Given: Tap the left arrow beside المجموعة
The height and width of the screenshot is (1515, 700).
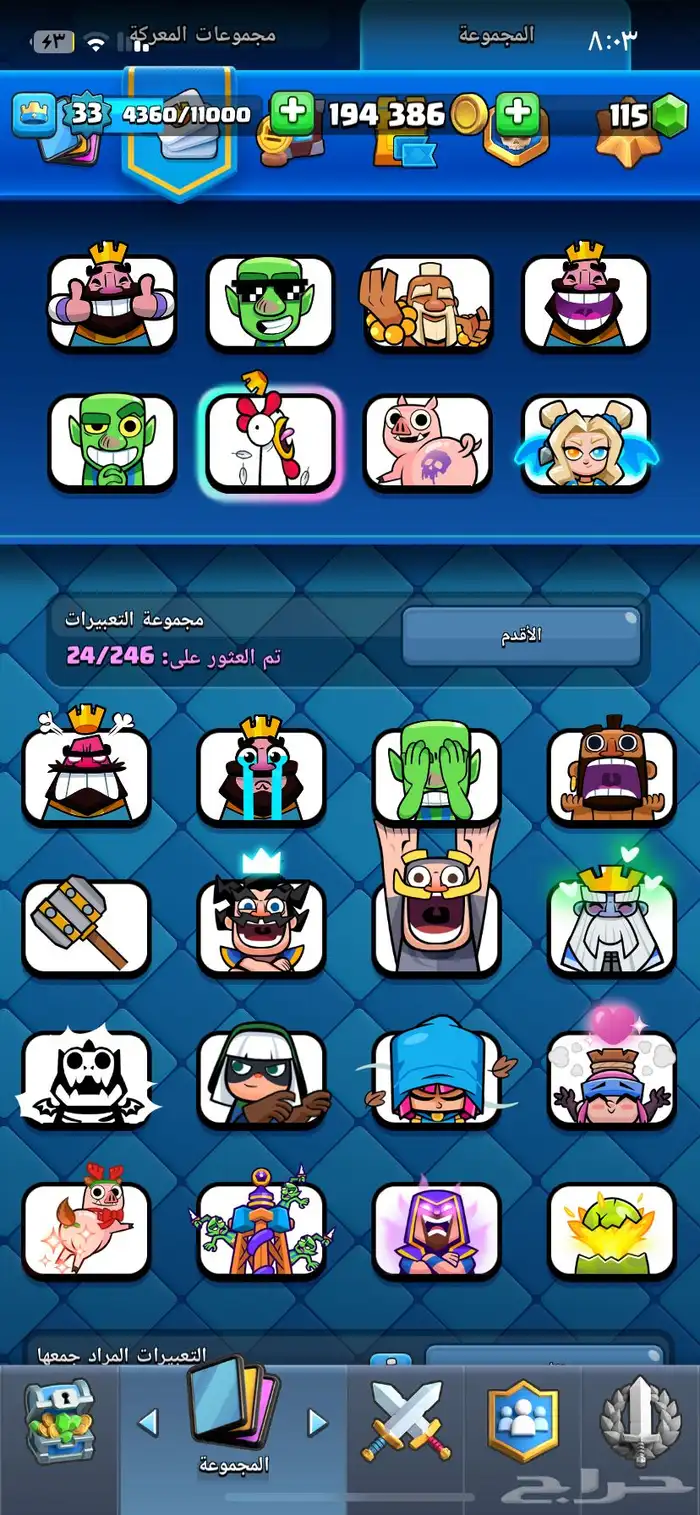Looking at the screenshot, I should (x=148, y=1421).
